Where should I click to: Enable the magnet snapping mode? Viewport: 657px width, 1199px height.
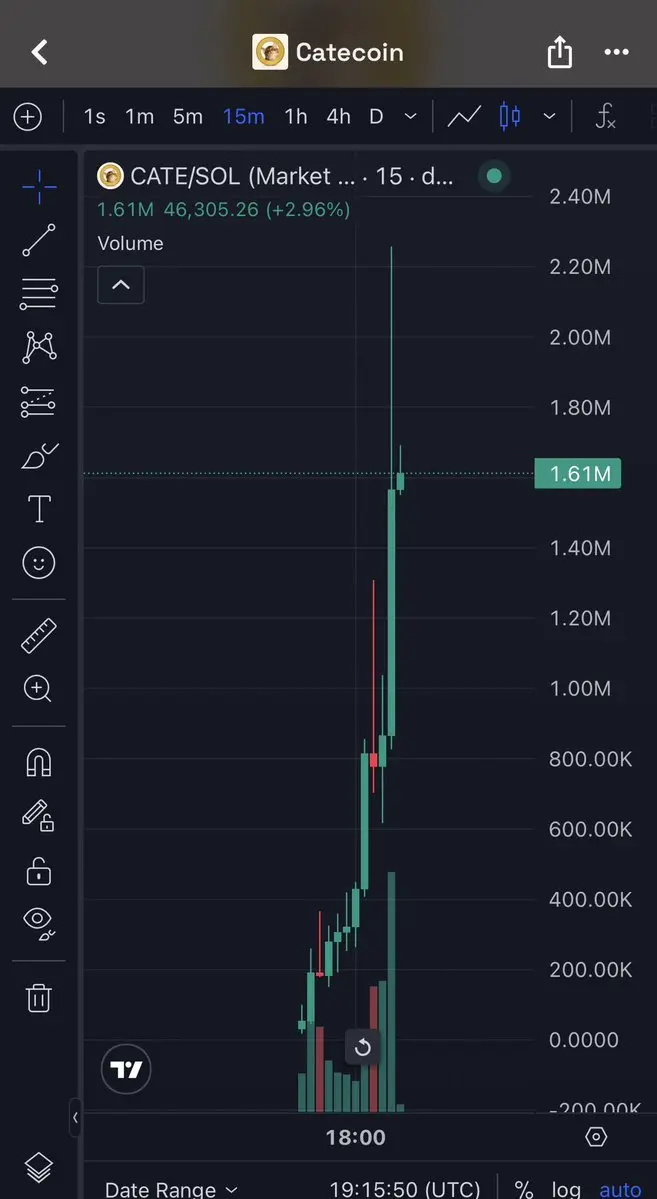coord(39,762)
